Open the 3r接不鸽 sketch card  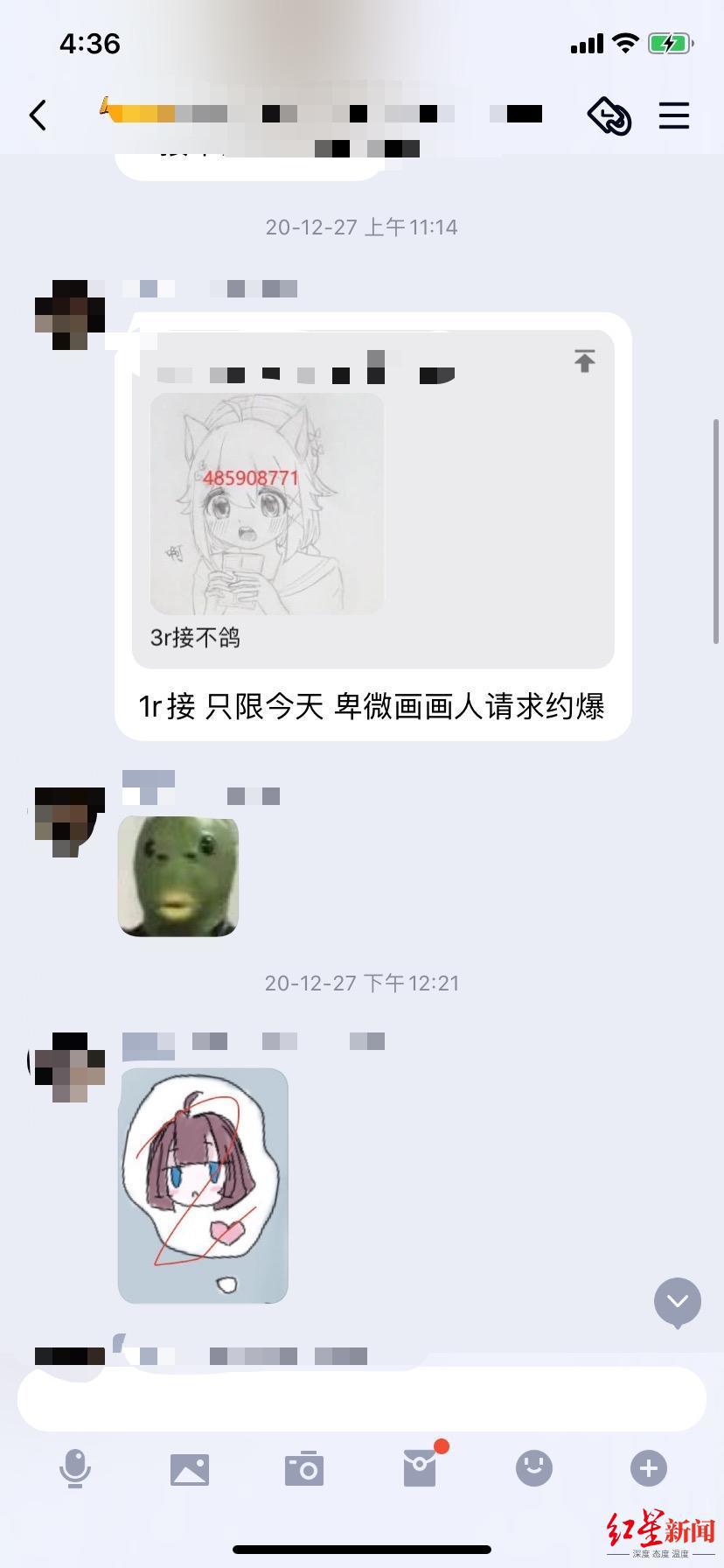pyautogui.click(x=267, y=504)
